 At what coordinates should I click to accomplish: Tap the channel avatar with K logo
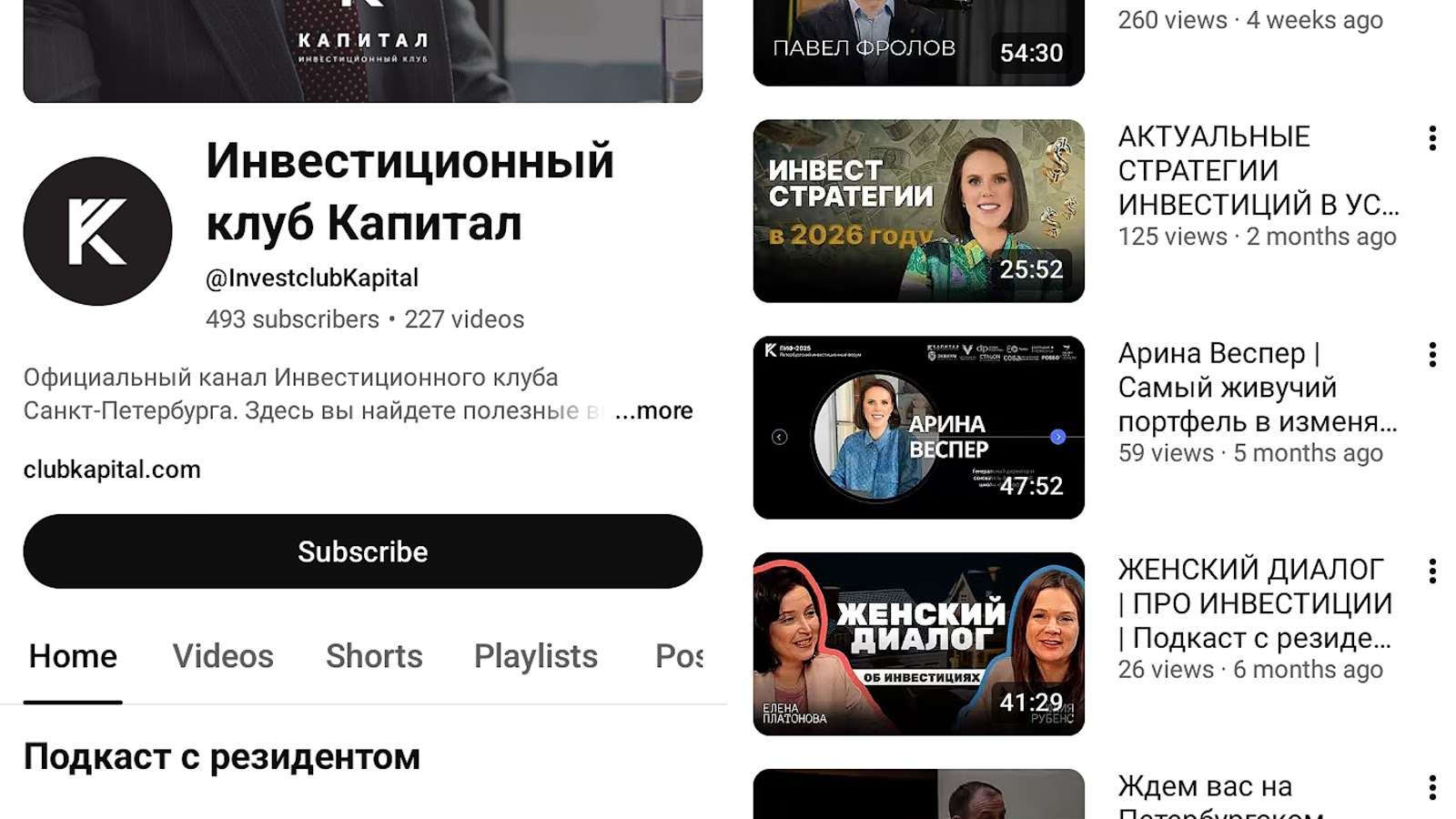97,231
